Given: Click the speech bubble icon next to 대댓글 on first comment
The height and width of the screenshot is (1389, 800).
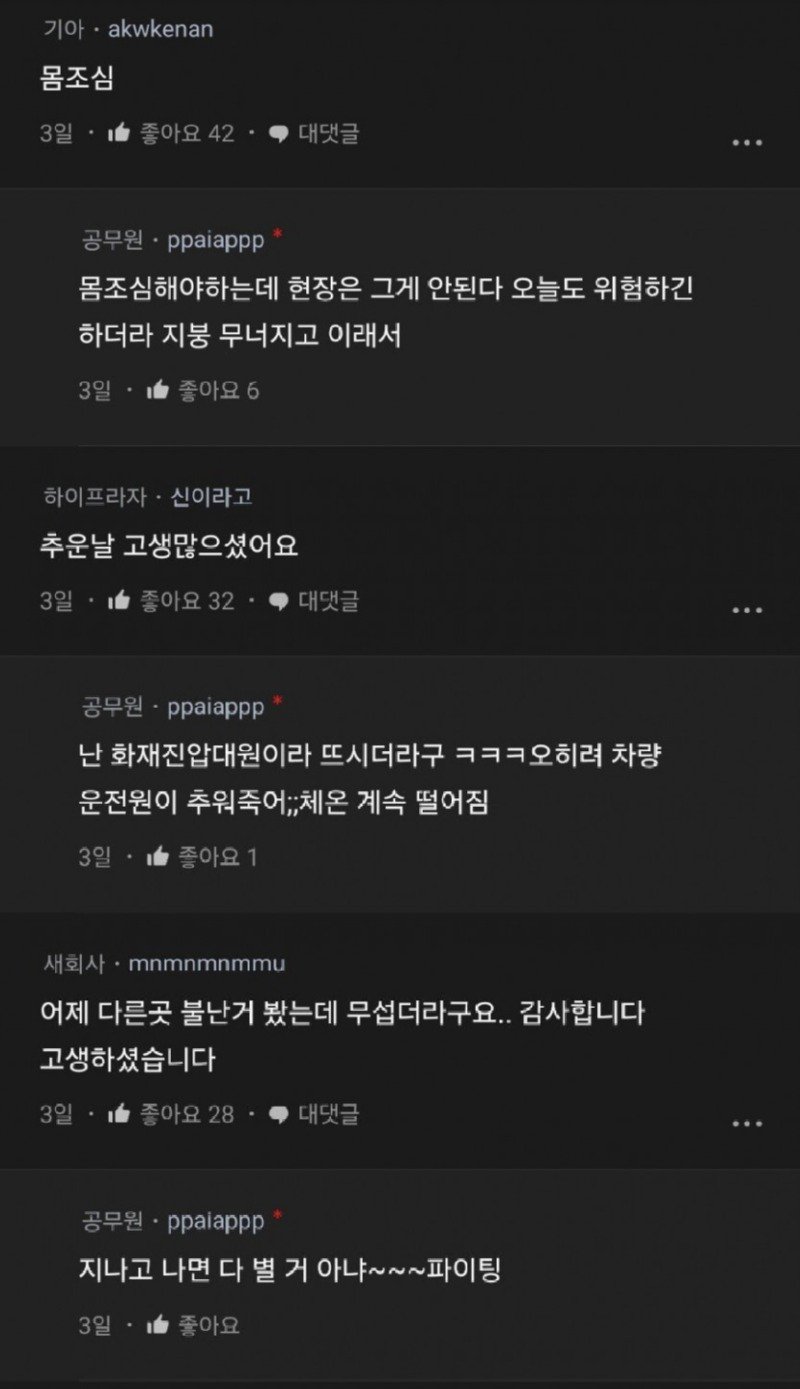Looking at the screenshot, I should (x=277, y=133).
